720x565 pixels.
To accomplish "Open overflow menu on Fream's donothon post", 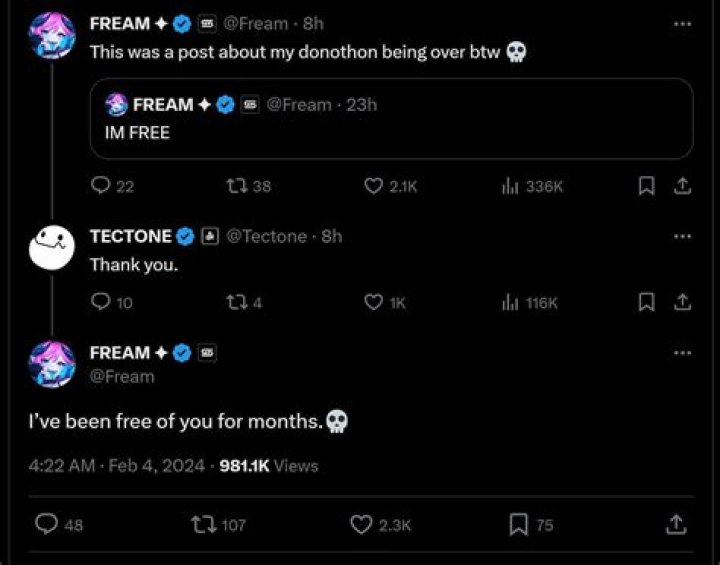I will click(x=682, y=23).
